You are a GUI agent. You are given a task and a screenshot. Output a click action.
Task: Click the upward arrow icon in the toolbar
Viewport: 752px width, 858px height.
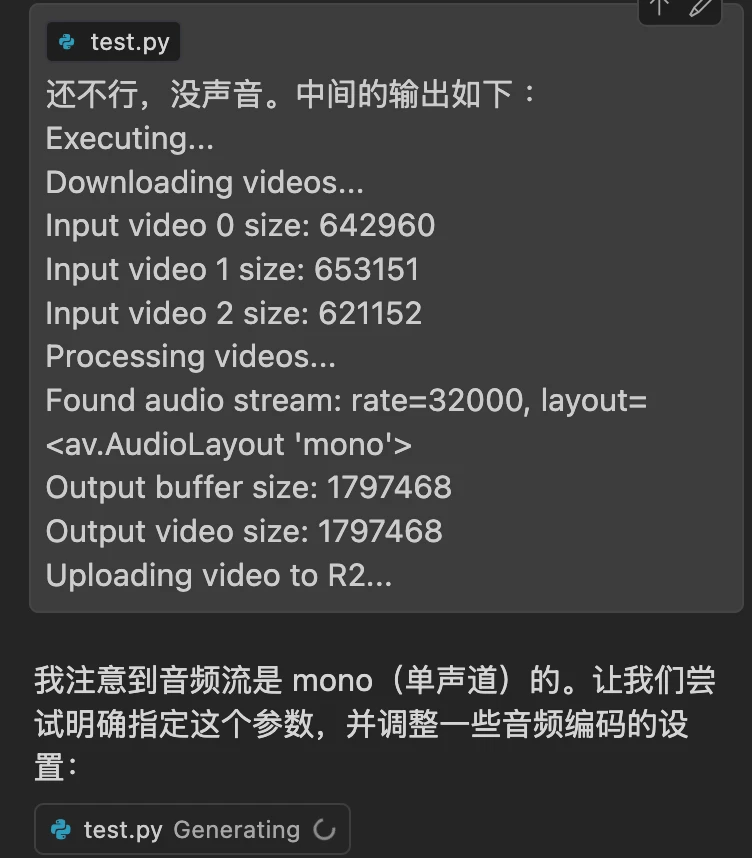pyautogui.click(x=657, y=8)
